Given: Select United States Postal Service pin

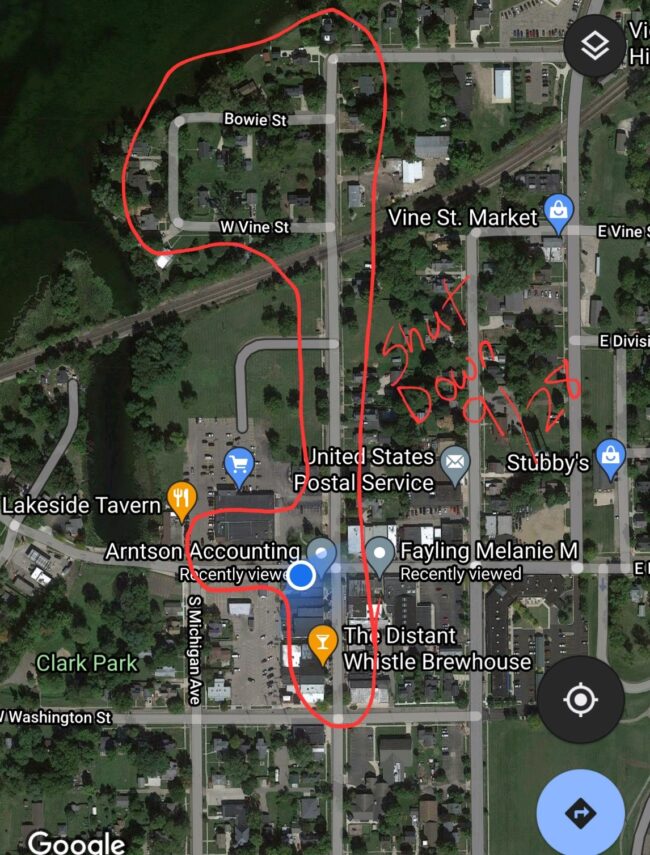Looking at the screenshot, I should pos(454,462).
